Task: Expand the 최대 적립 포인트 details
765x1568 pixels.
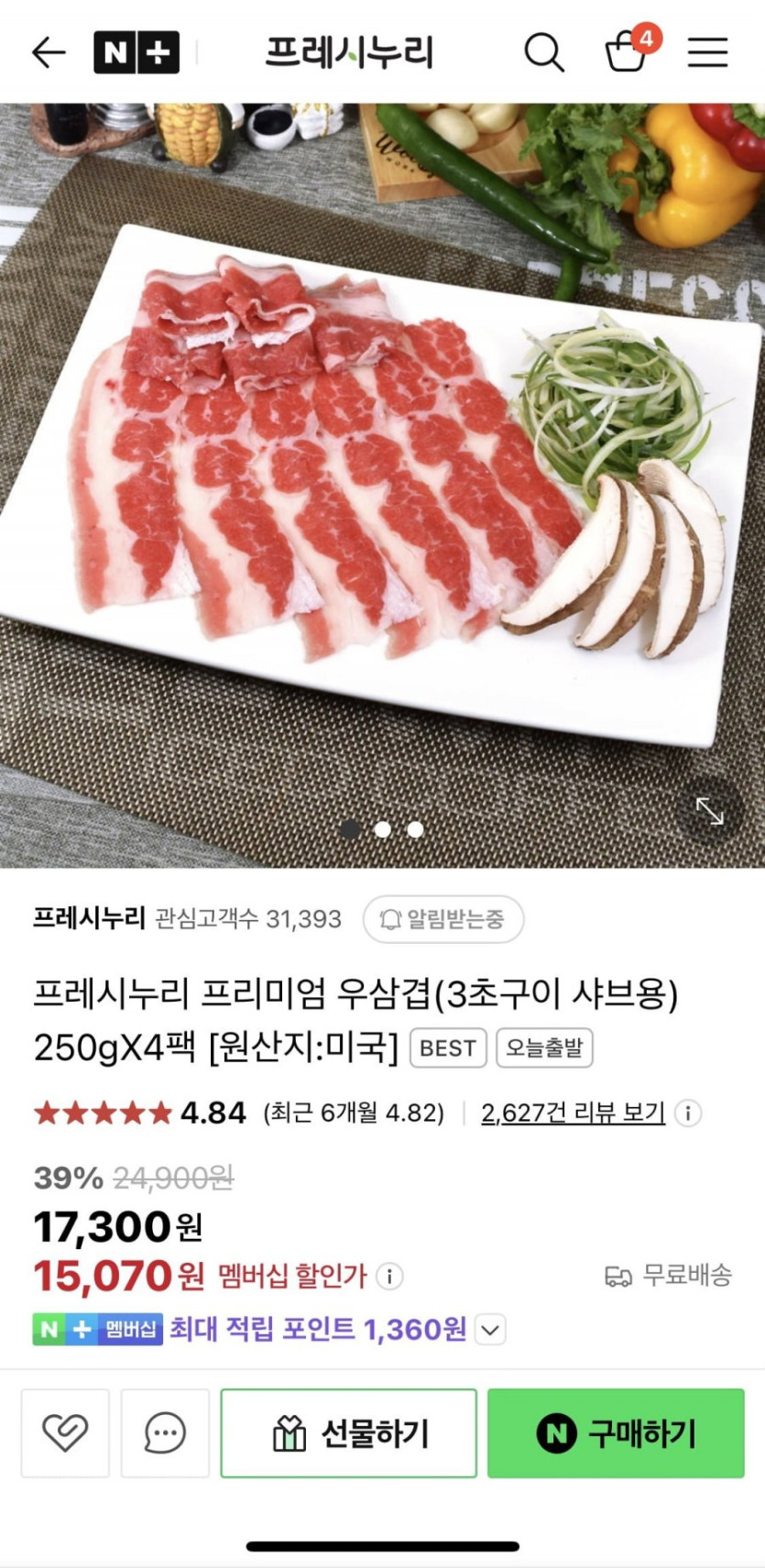Action: [491, 1329]
